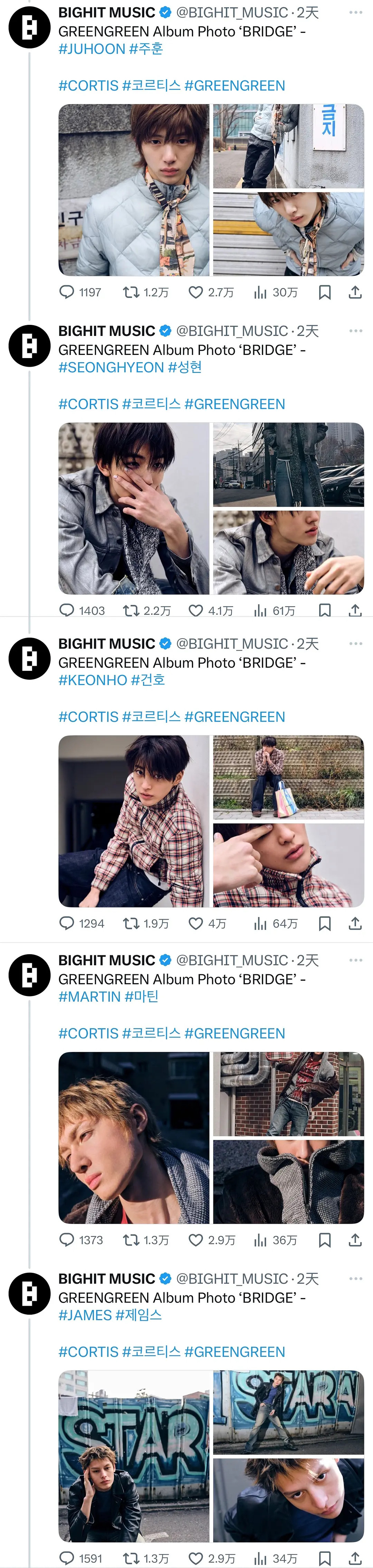373x1568 pixels.
Task: Bookmark the SEONGHYEON post
Action: (325, 611)
